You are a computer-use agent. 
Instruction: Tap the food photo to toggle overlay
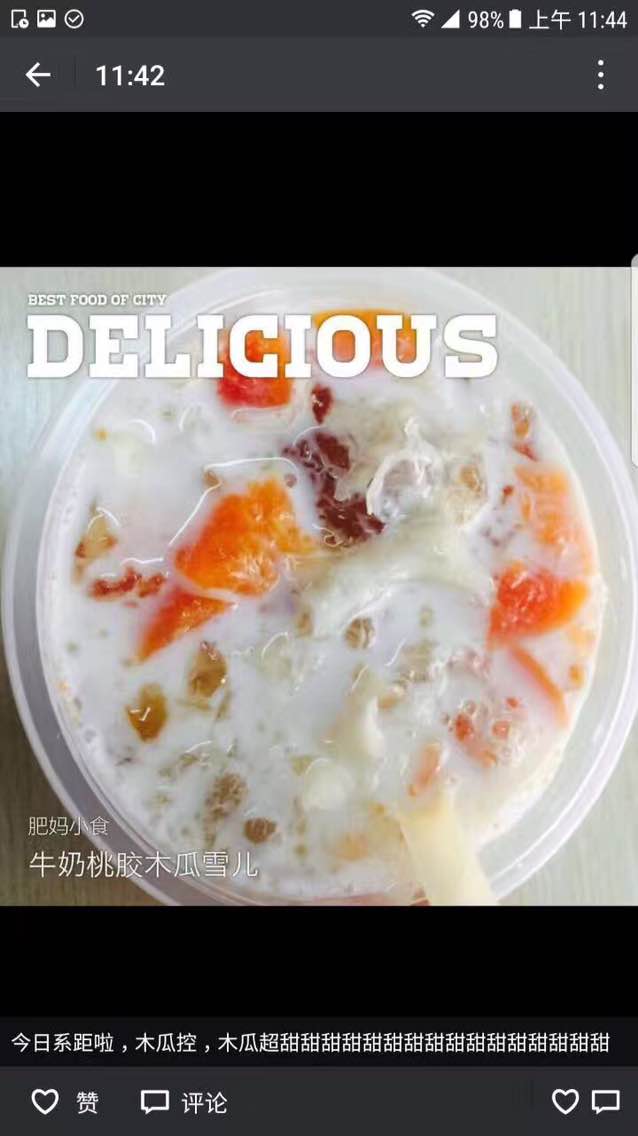pyautogui.click(x=318, y=586)
